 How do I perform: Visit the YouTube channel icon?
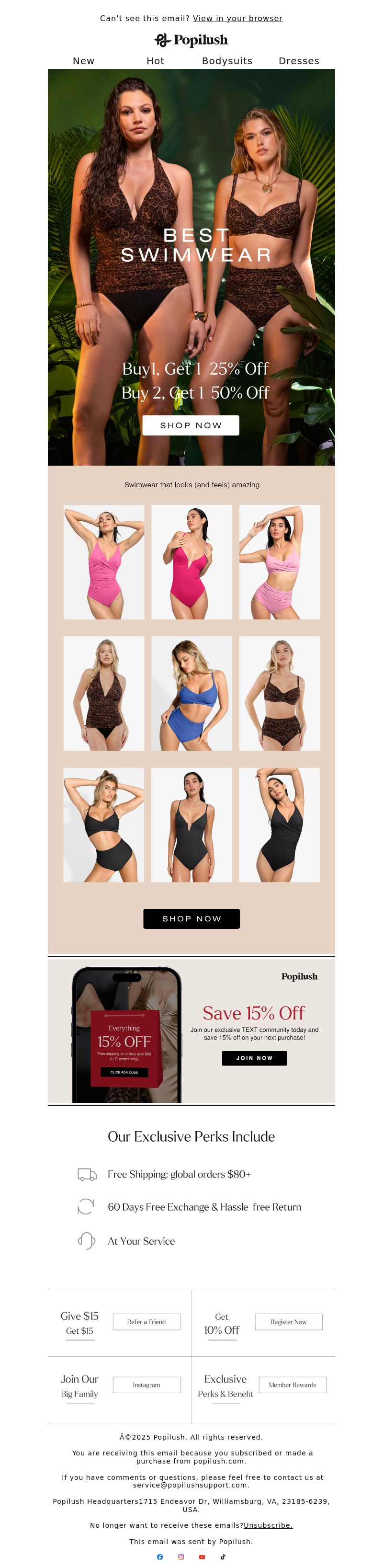click(x=202, y=1557)
